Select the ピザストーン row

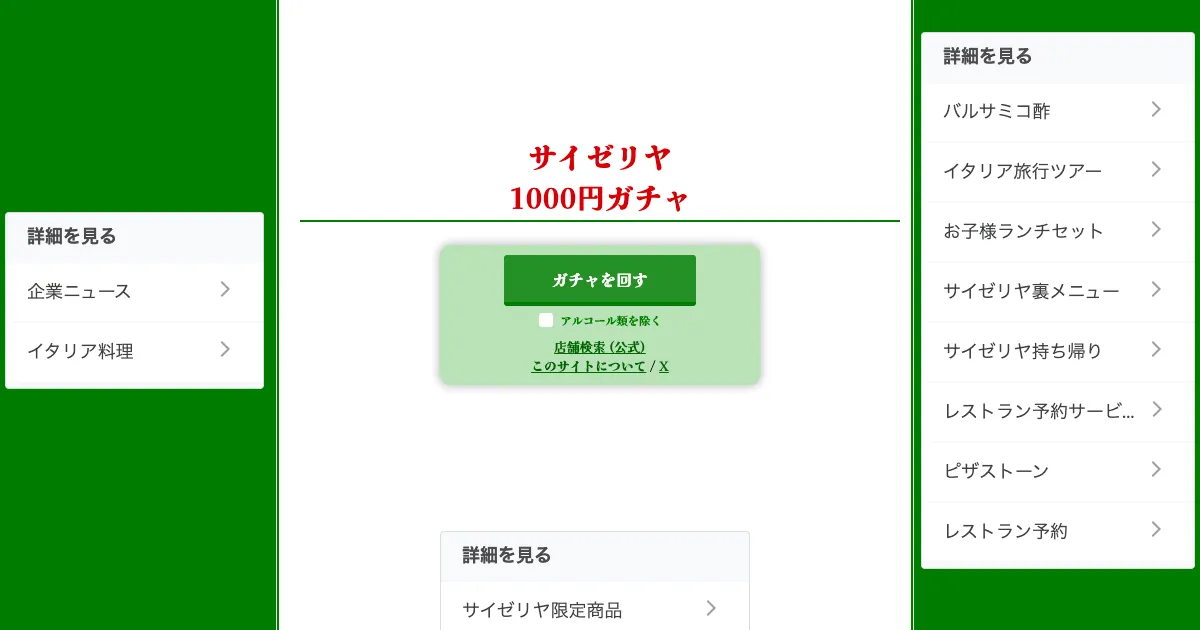point(1057,471)
